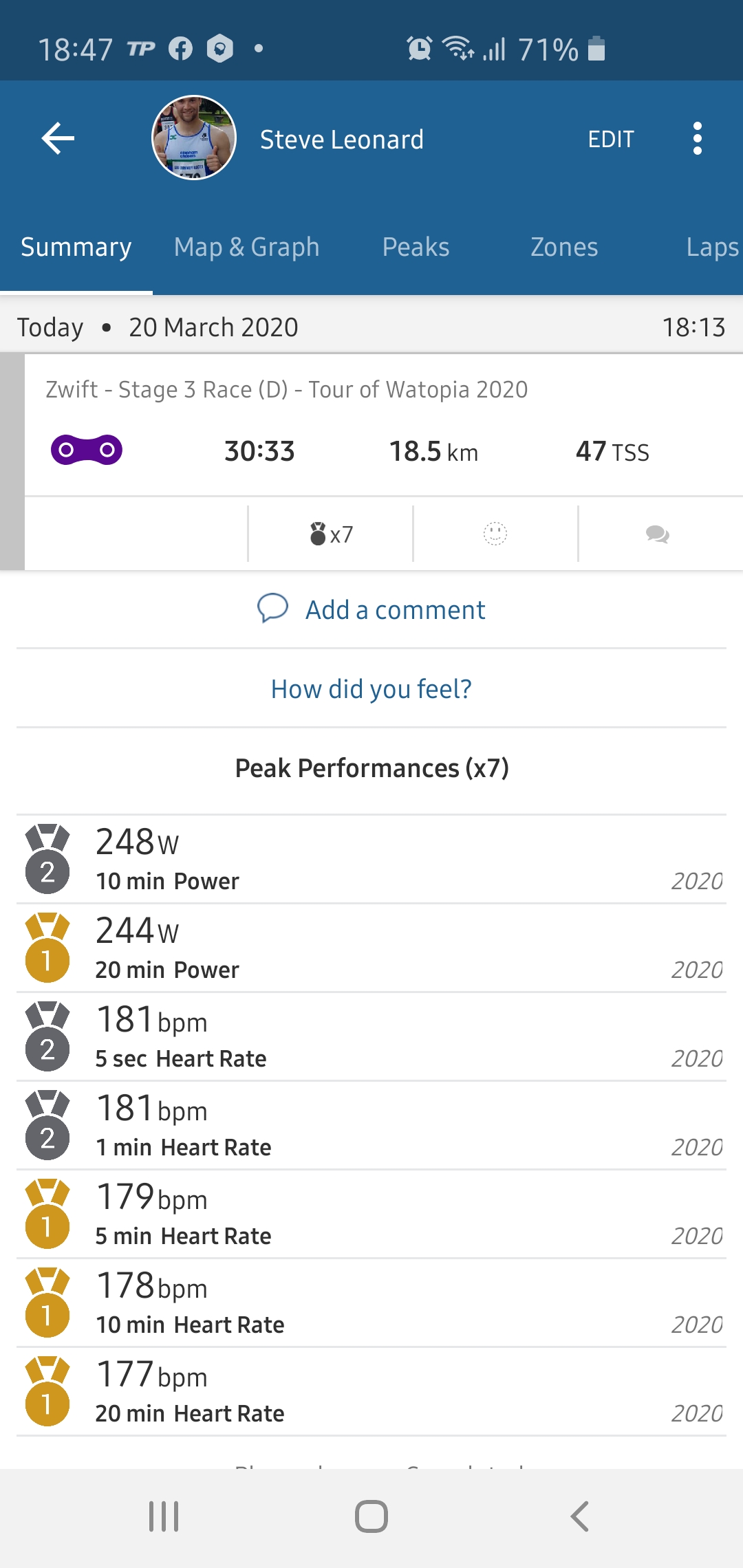Open the 10 min Power peak
Image resolution: width=743 pixels, height=1568 pixels.
tap(371, 860)
